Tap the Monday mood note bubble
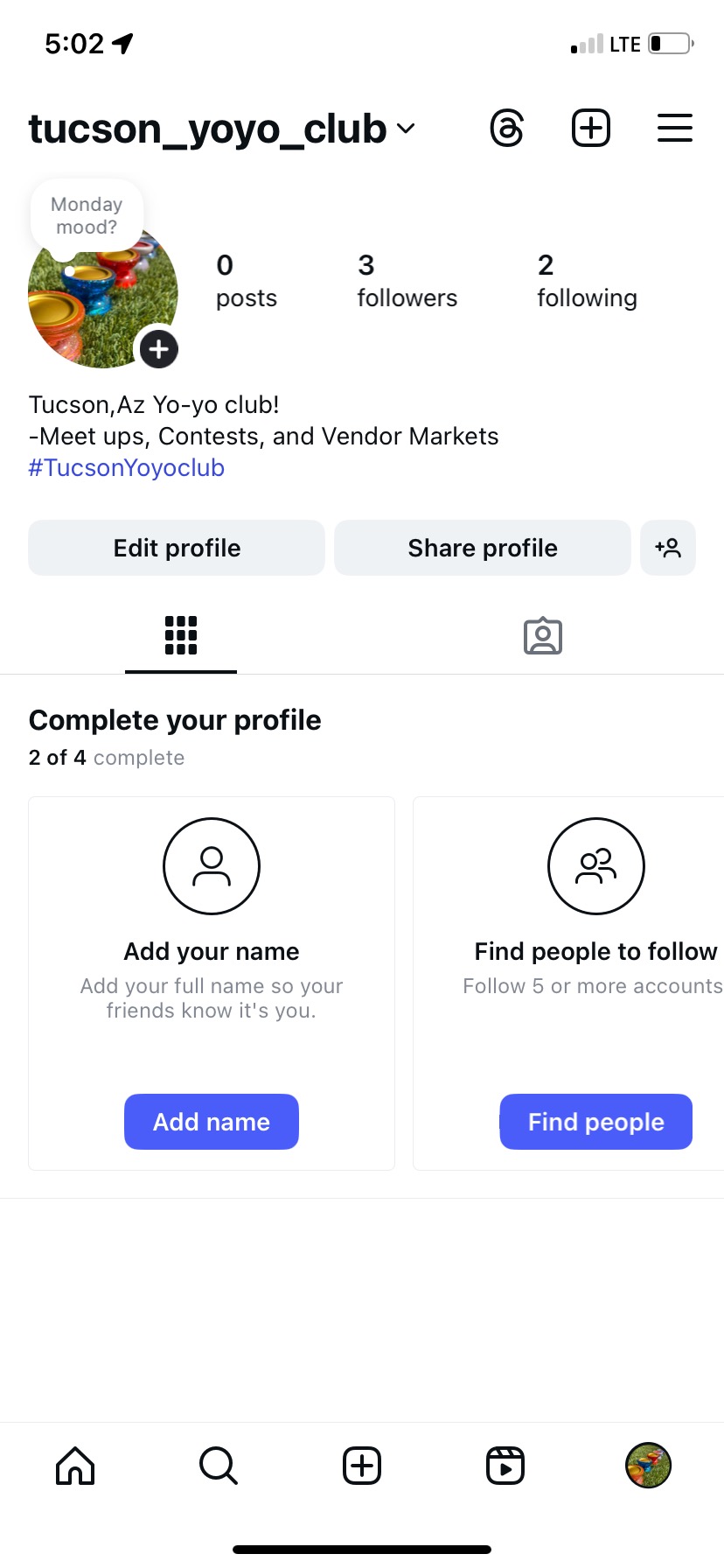This screenshot has width=724, height=1568. click(87, 216)
